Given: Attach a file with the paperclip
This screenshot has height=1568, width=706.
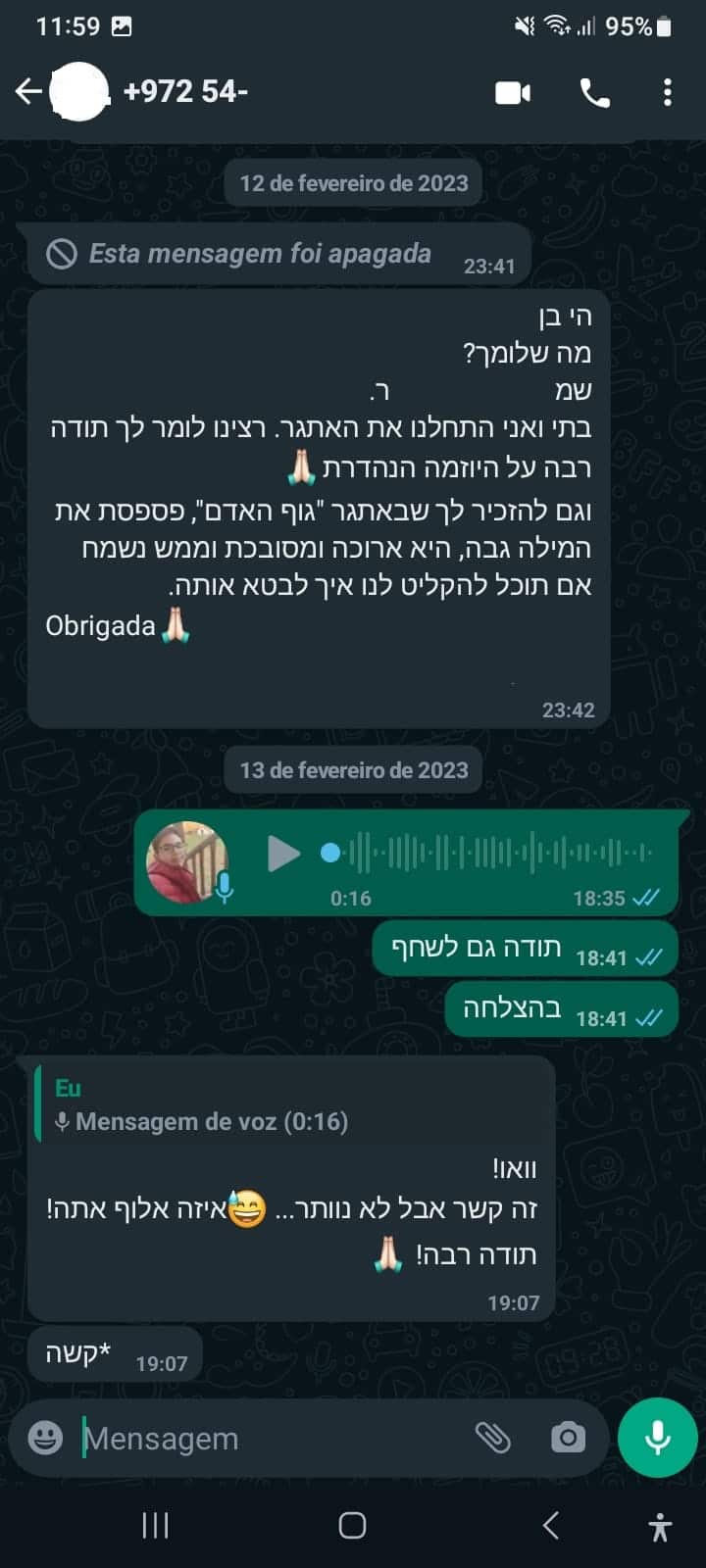Looking at the screenshot, I should [492, 1438].
